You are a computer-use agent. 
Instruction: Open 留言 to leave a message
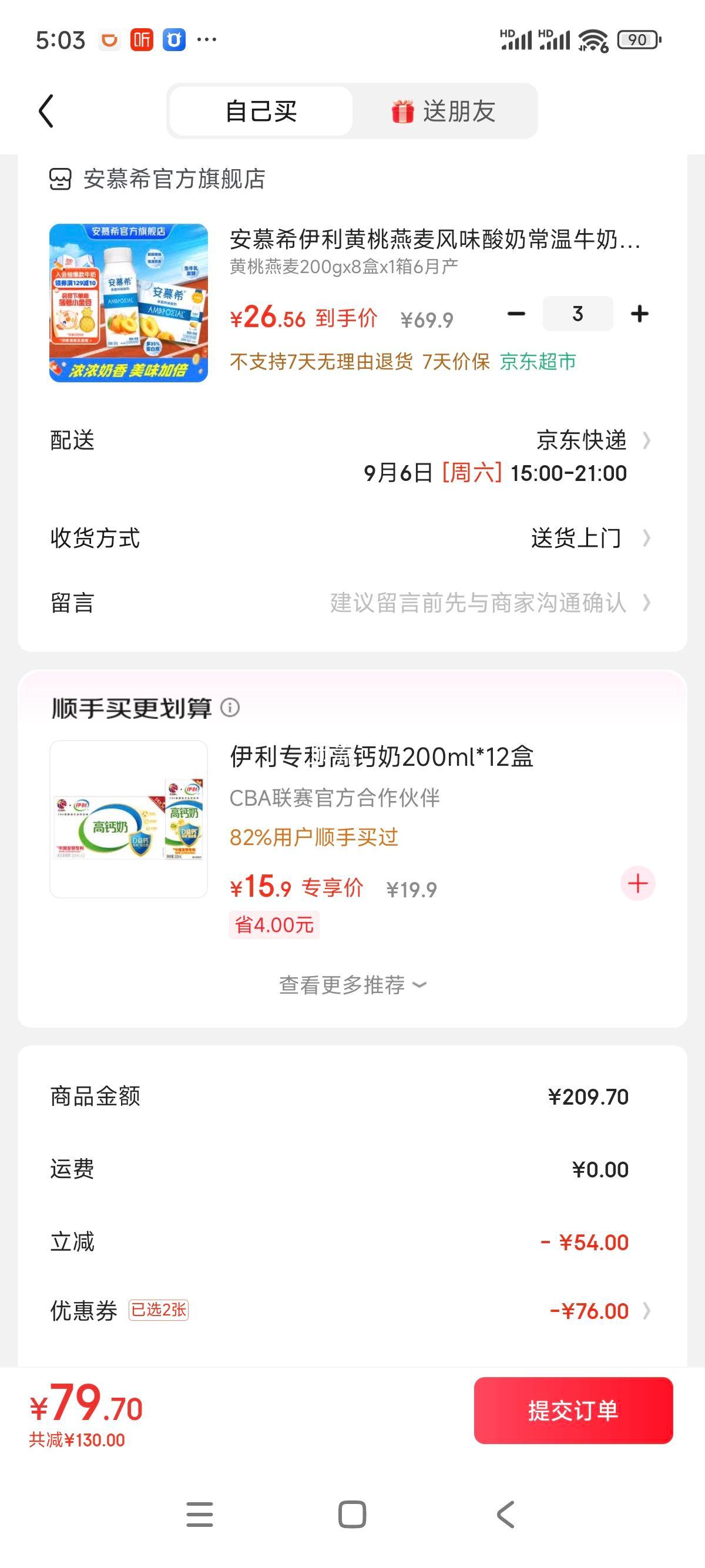[x=352, y=603]
